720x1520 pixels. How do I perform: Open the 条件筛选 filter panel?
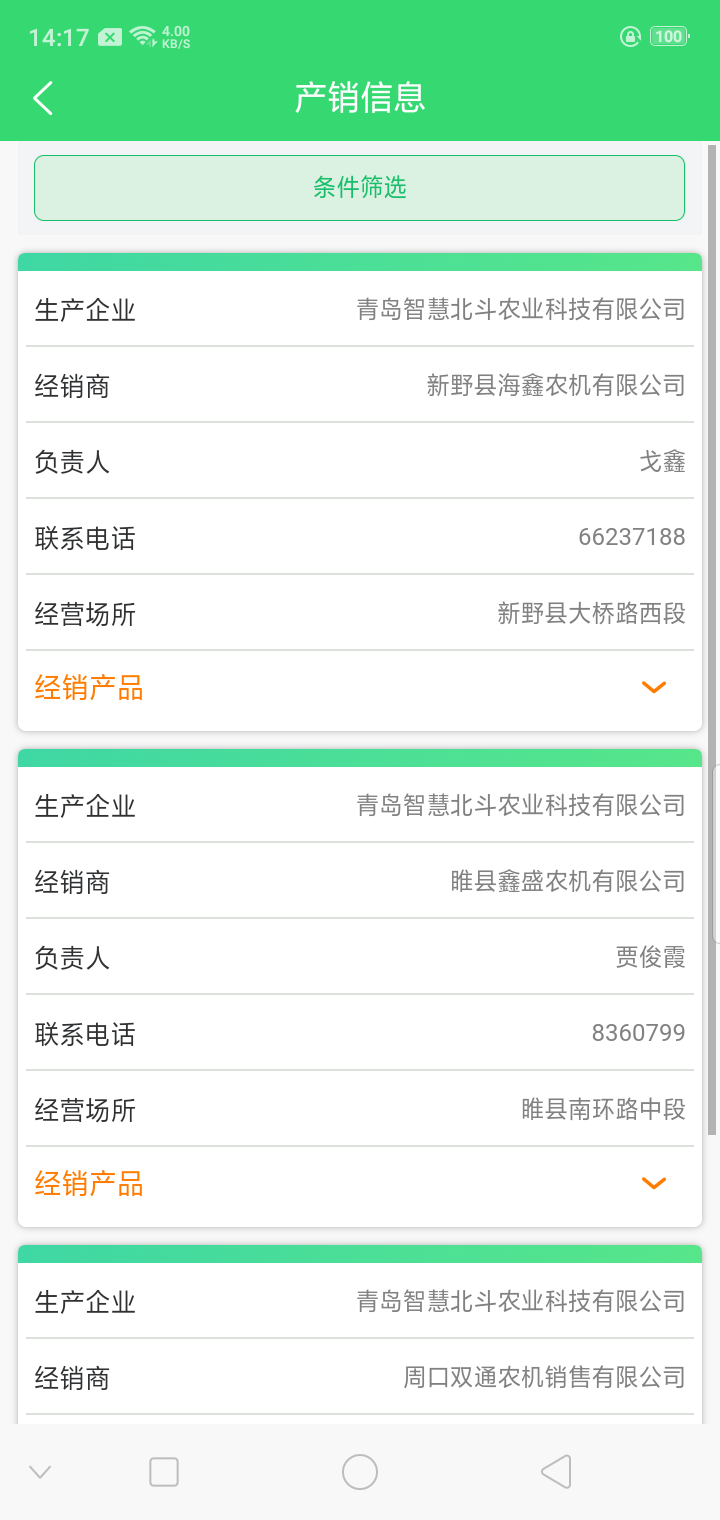(x=359, y=186)
